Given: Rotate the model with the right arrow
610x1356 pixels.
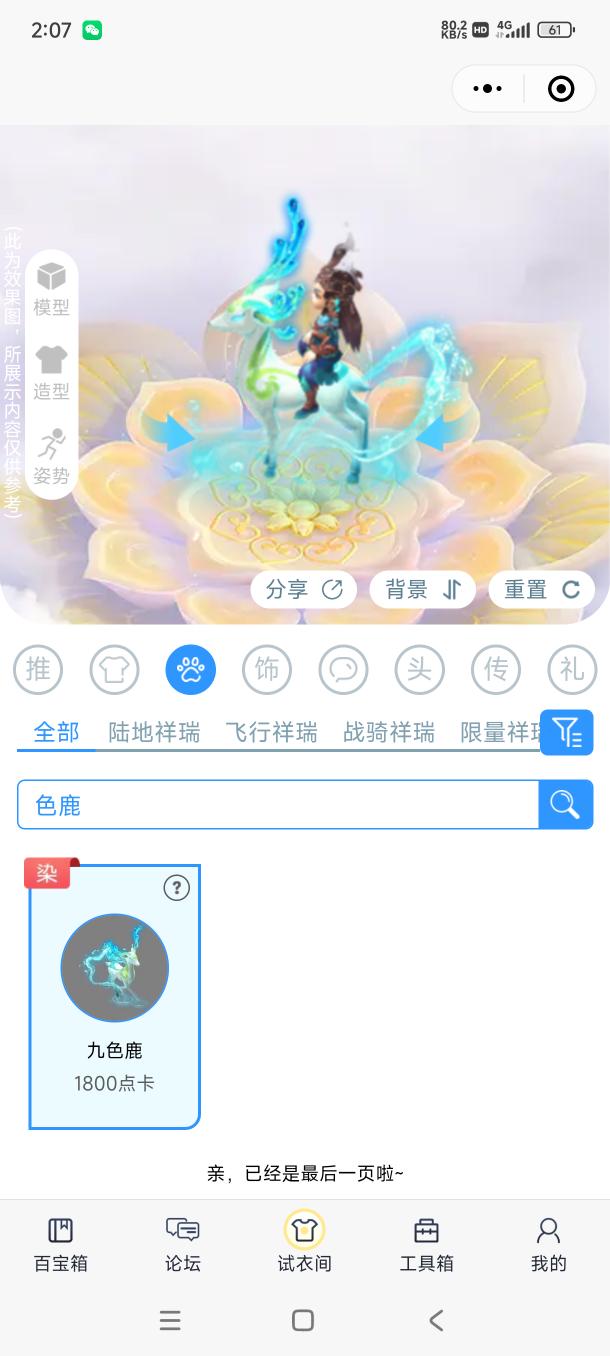Looking at the screenshot, I should click(431, 435).
